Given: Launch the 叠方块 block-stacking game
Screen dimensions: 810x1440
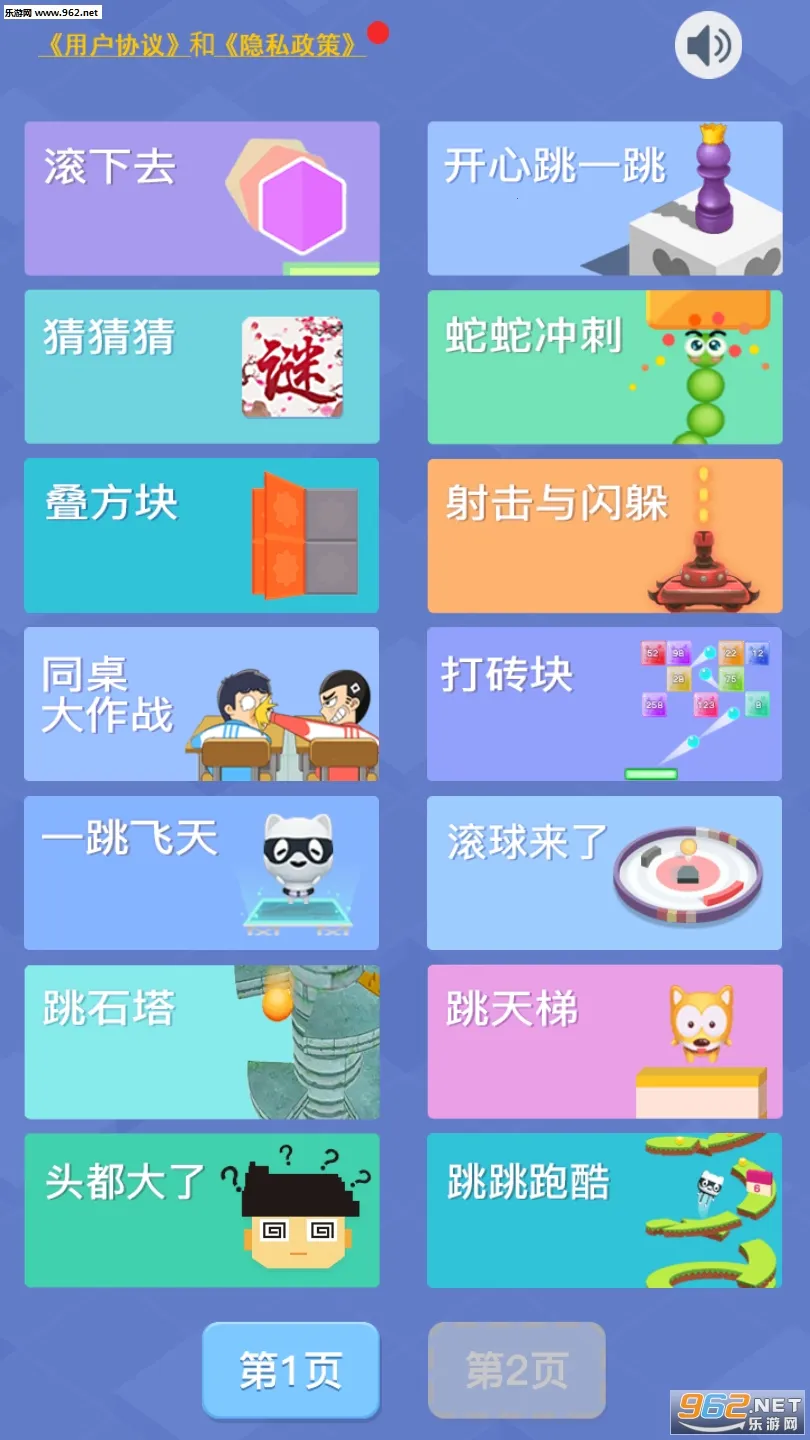Looking at the screenshot, I should point(200,535).
